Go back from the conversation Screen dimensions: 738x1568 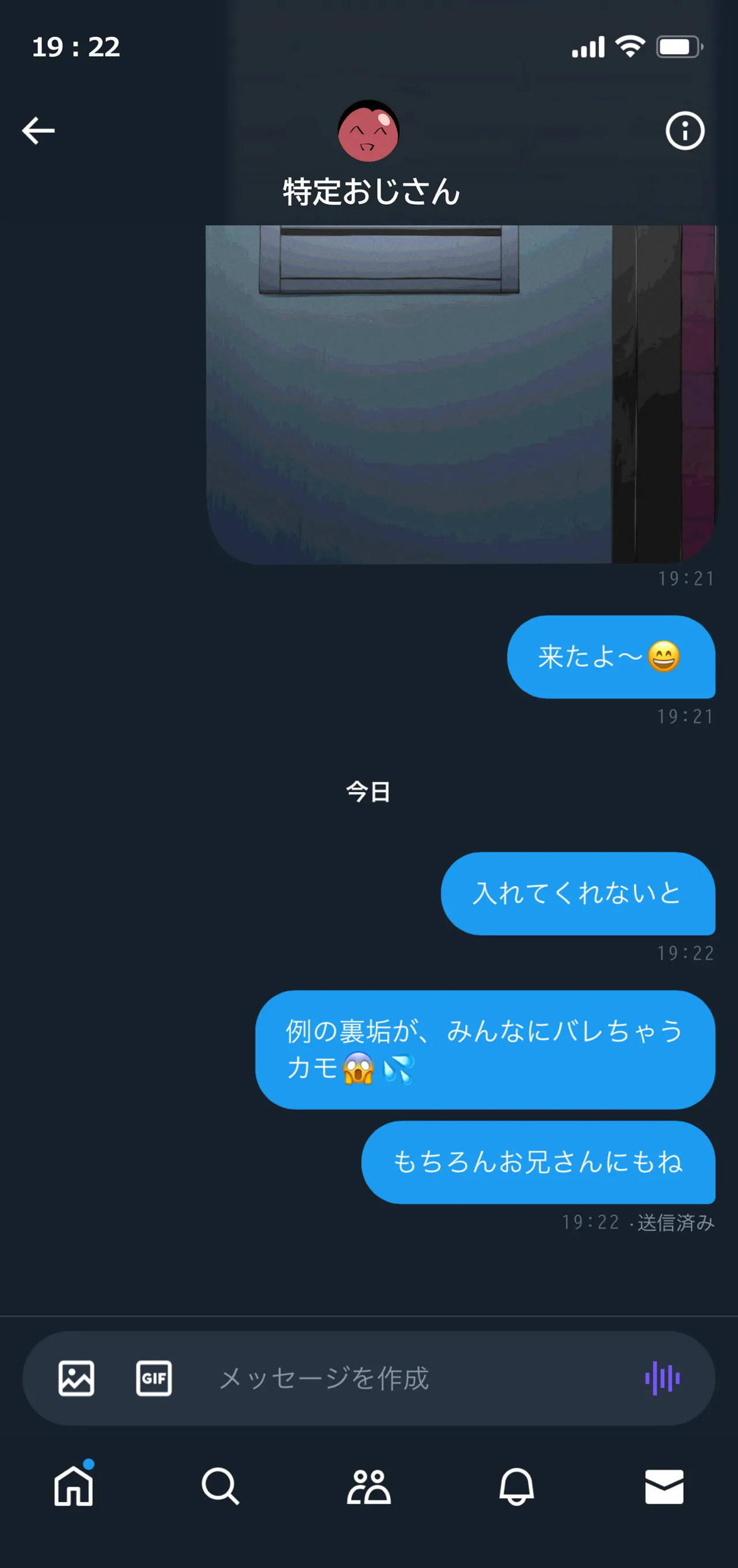(38, 131)
